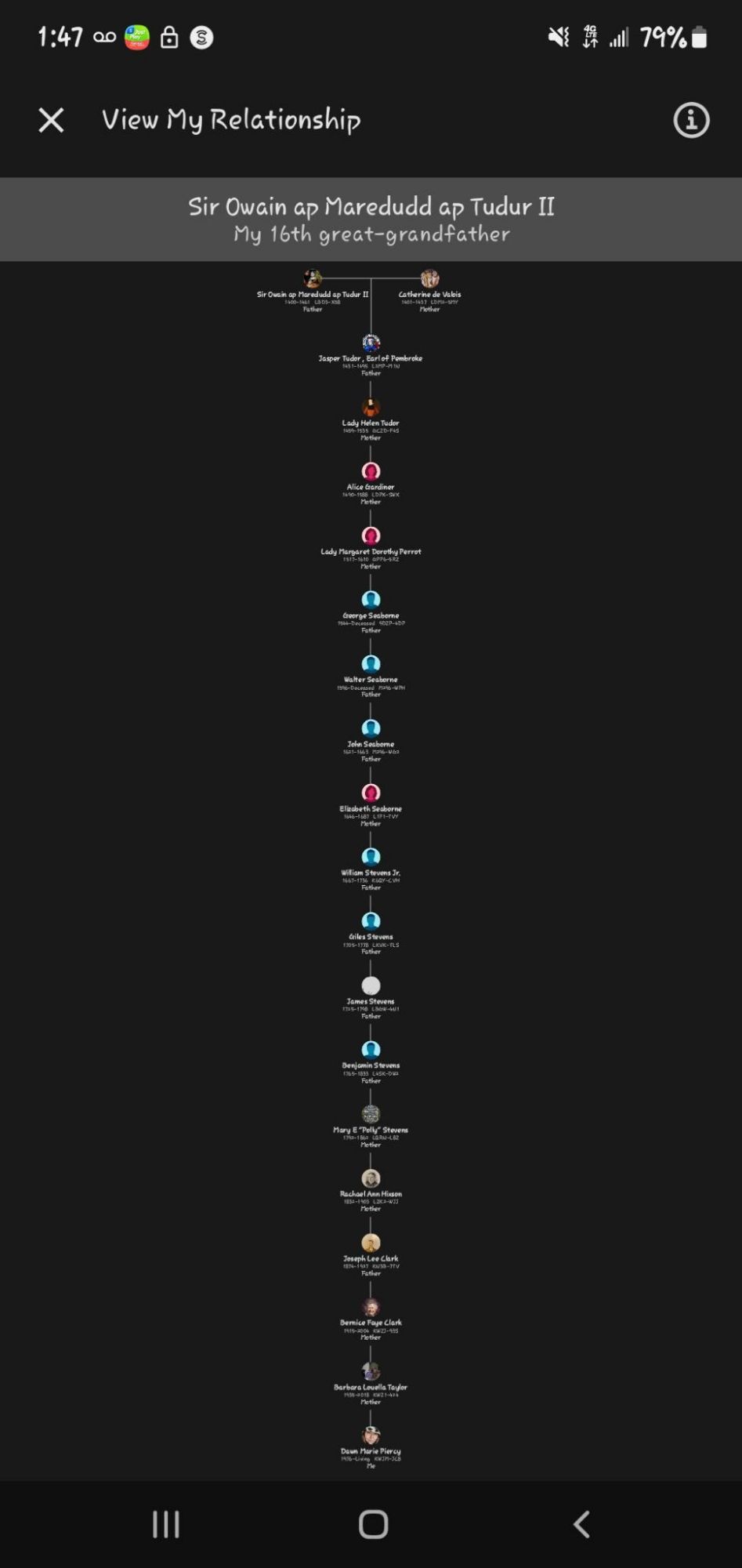Open Mary E "Polly" Stevens
The height and width of the screenshot is (1568, 742).
(371, 1116)
